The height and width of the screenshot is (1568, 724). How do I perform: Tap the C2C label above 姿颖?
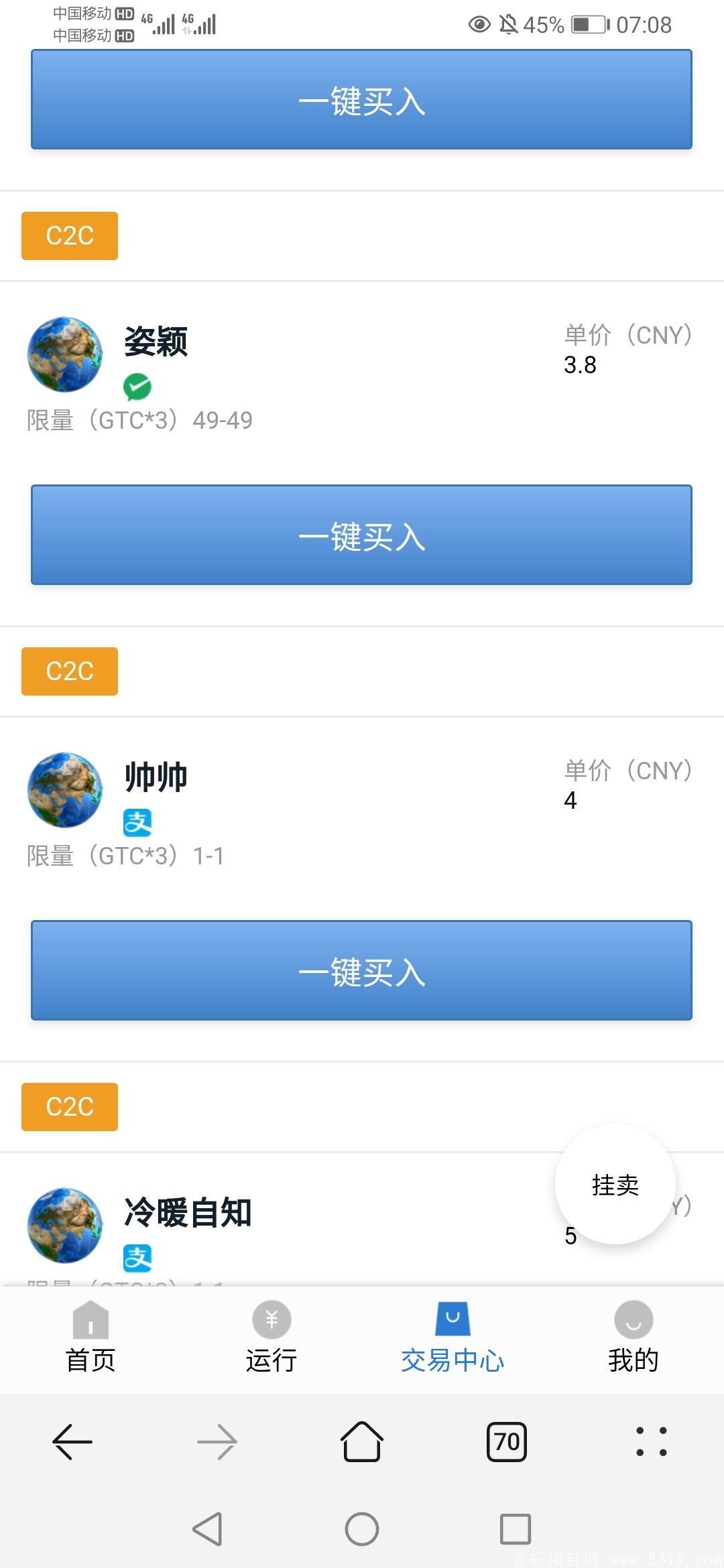(69, 235)
